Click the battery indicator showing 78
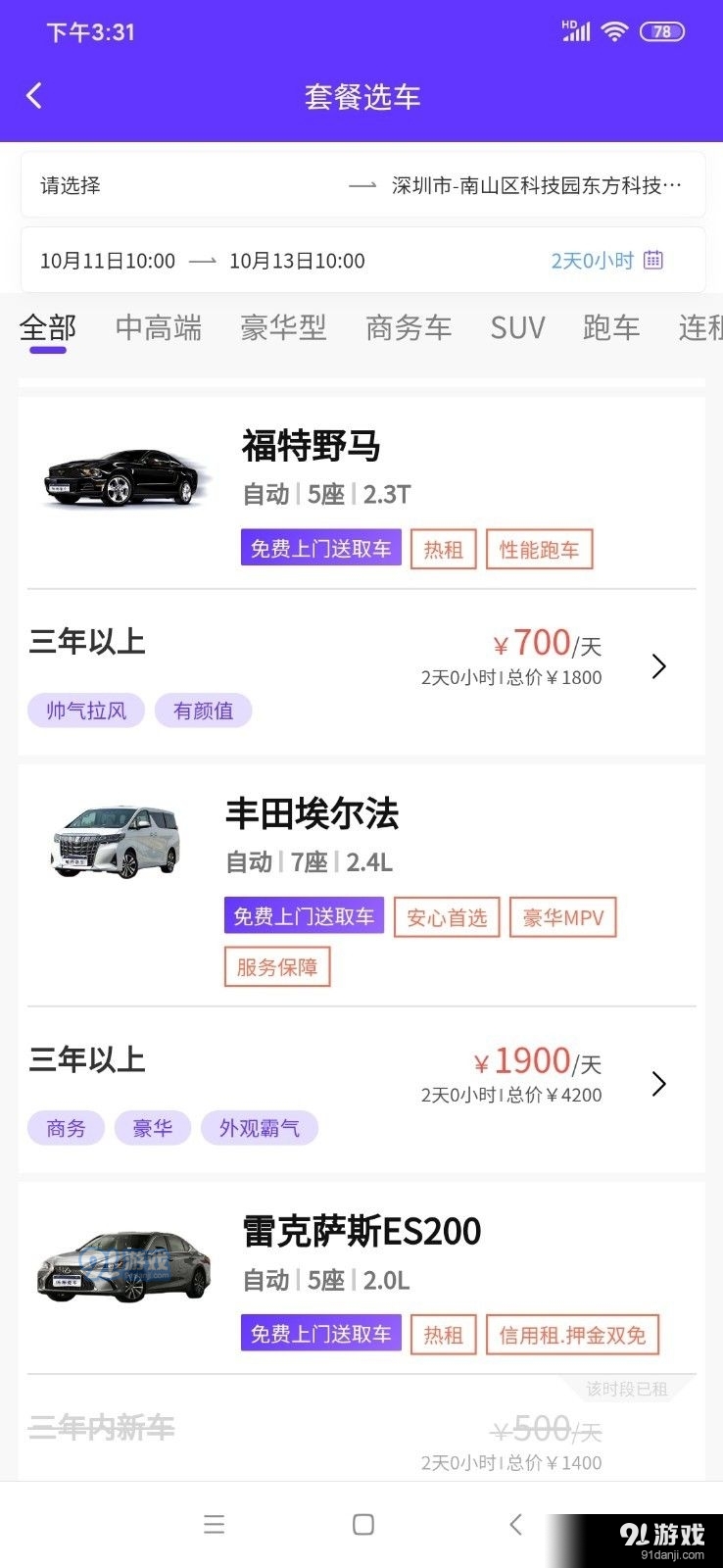 (661, 31)
